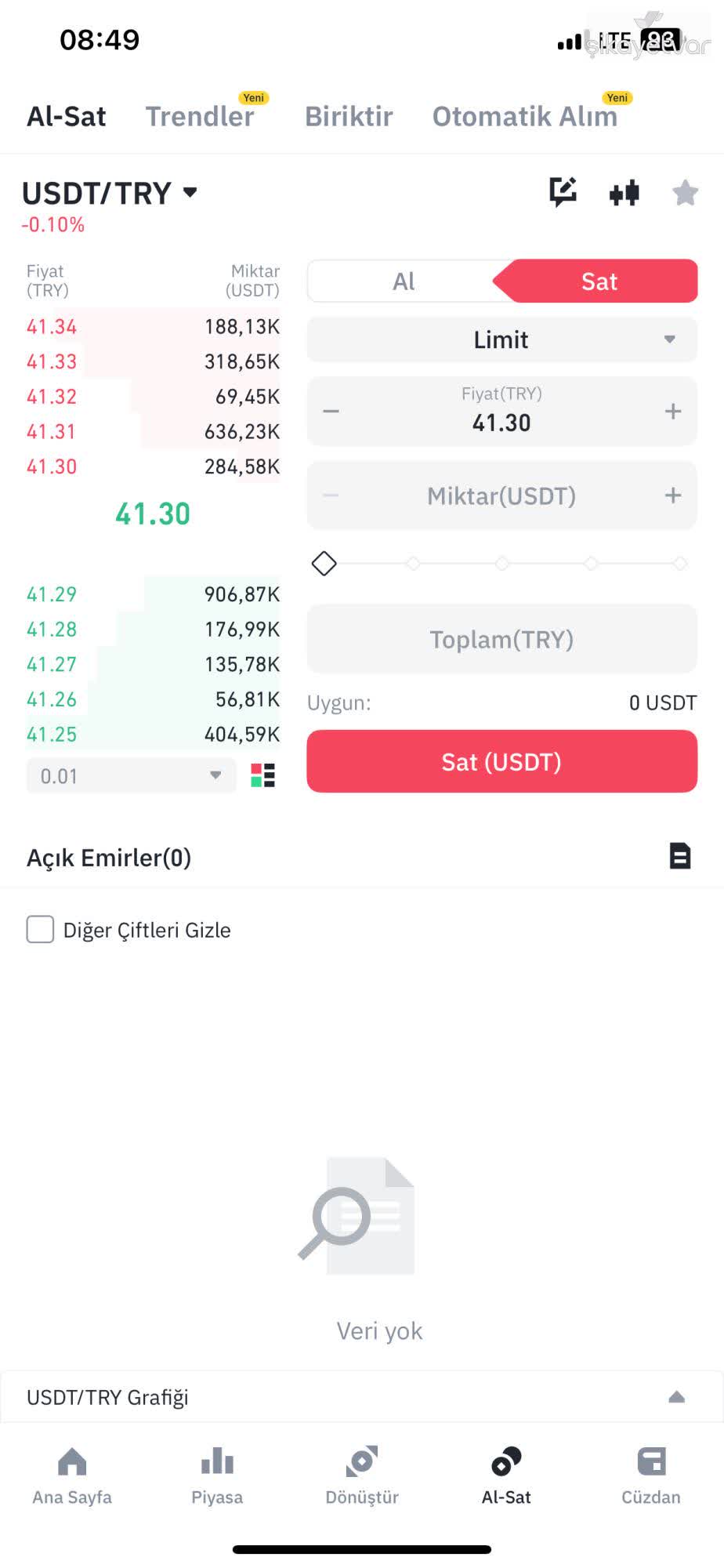Screen dimensions: 724x1568
Task: Enter amount in the Miktar(USDT) field
Action: point(501,495)
